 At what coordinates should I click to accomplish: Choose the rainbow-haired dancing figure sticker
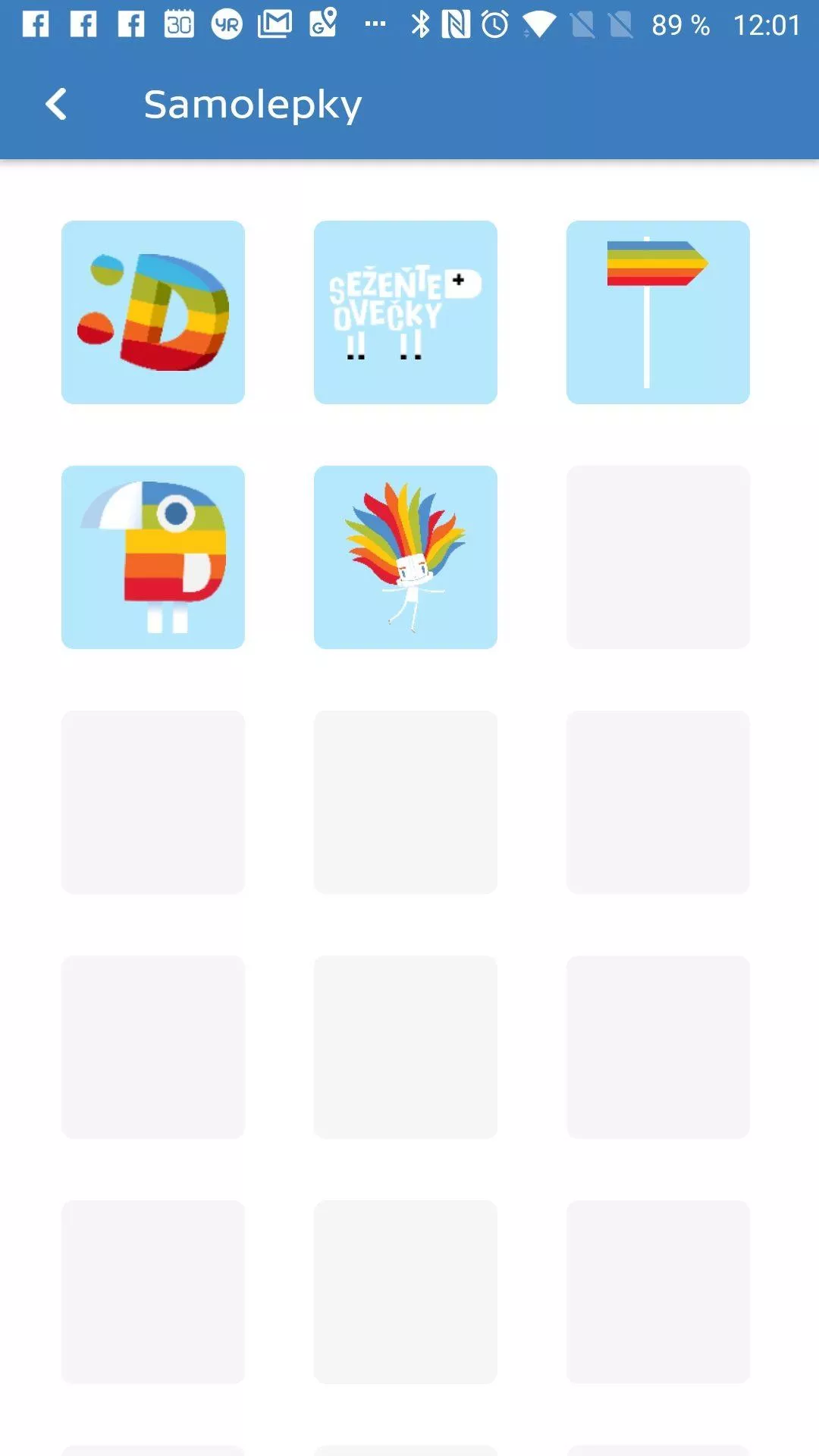[x=406, y=557]
